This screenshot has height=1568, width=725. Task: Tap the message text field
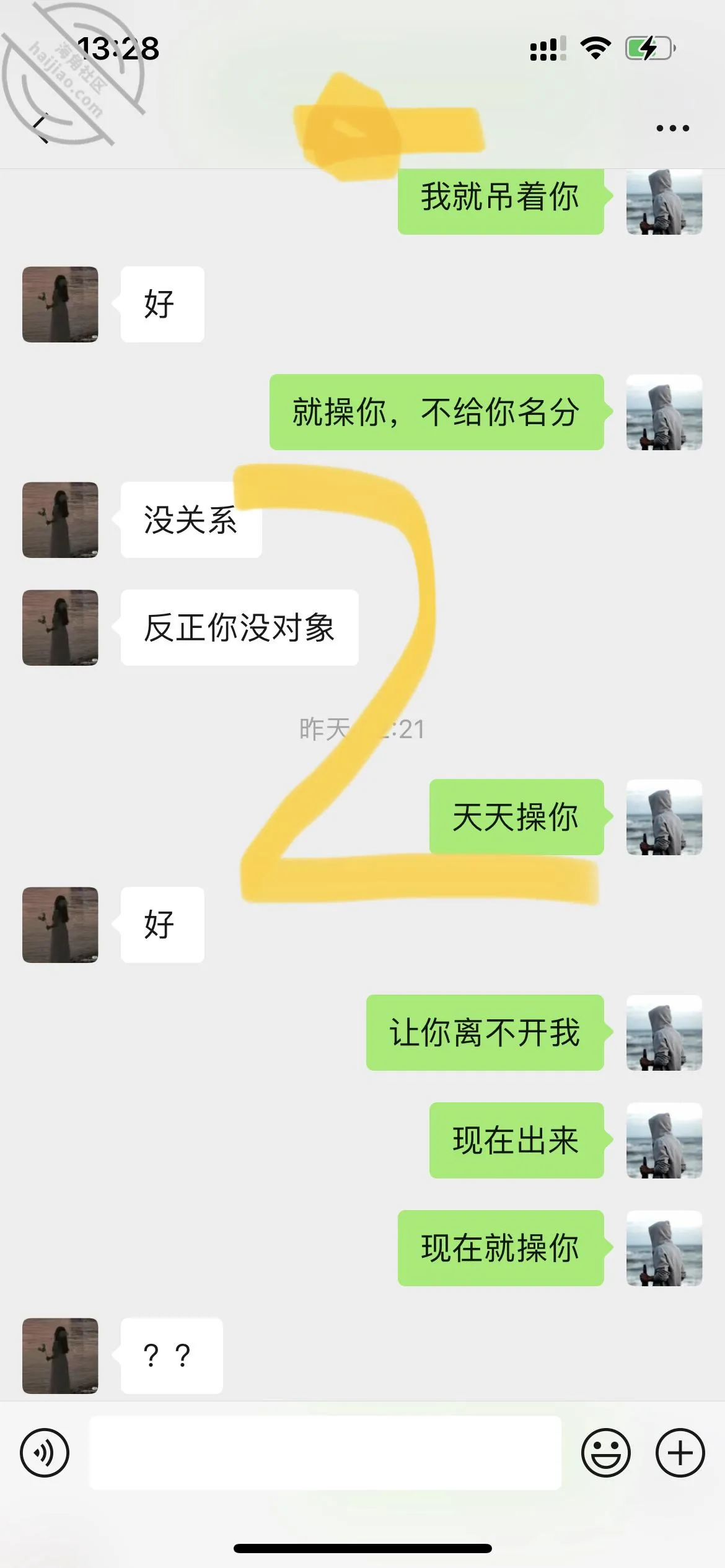click(325, 1453)
